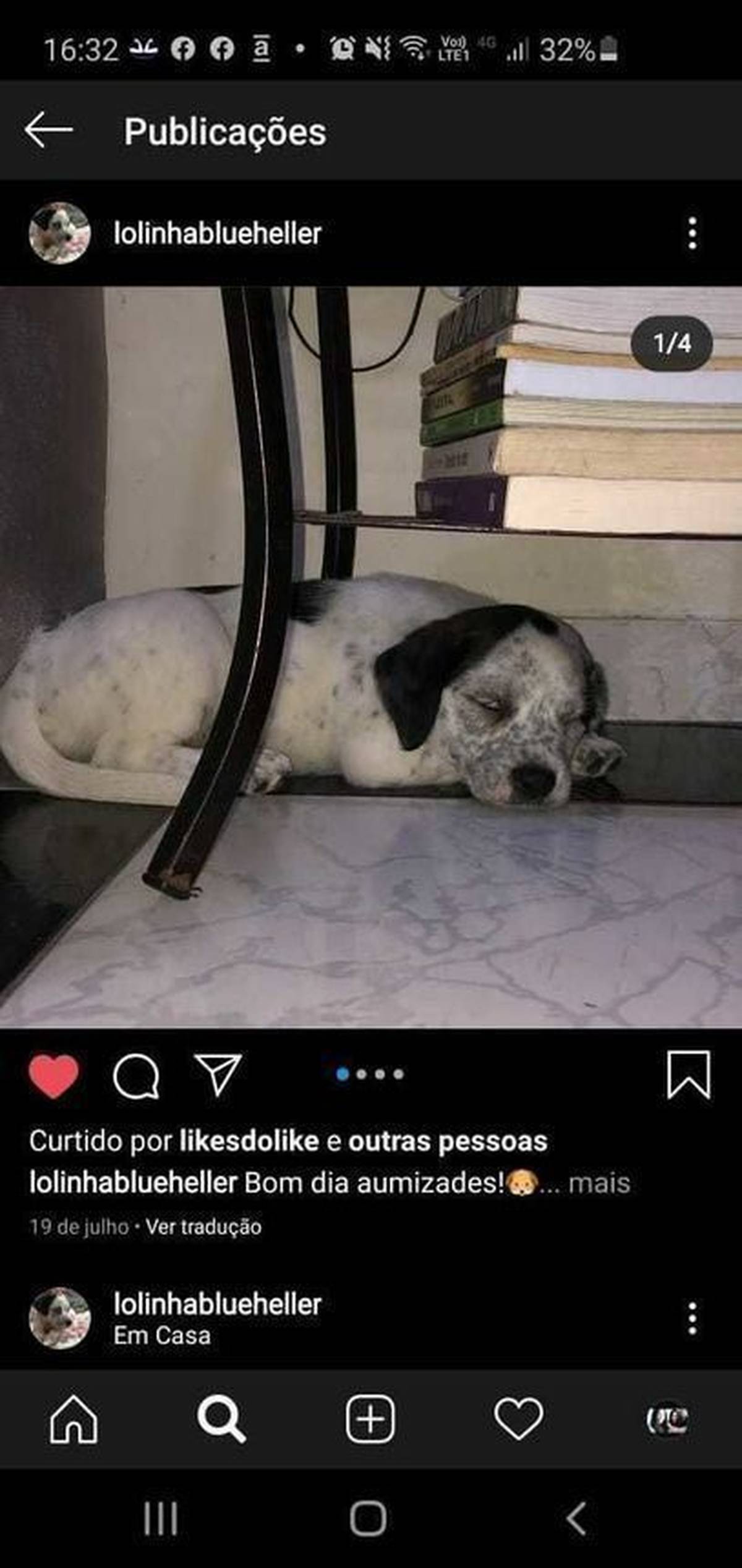This screenshot has width=742, height=1568.
Task: Open the system recent apps button
Action: point(161,1519)
